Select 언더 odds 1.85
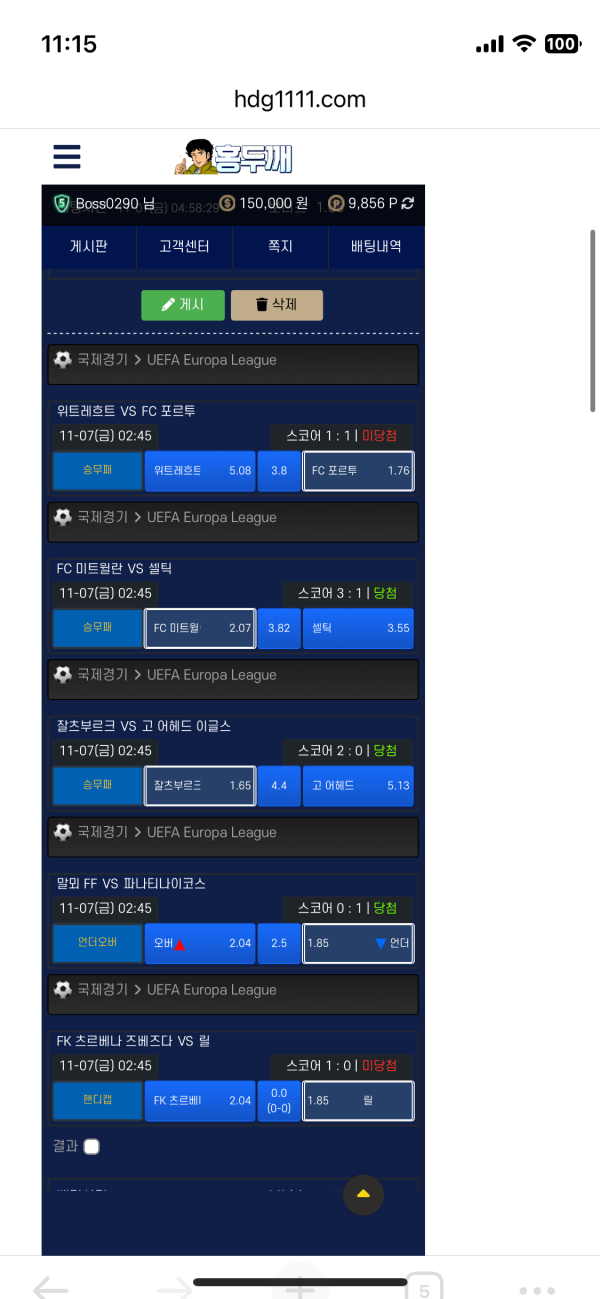 [359, 943]
